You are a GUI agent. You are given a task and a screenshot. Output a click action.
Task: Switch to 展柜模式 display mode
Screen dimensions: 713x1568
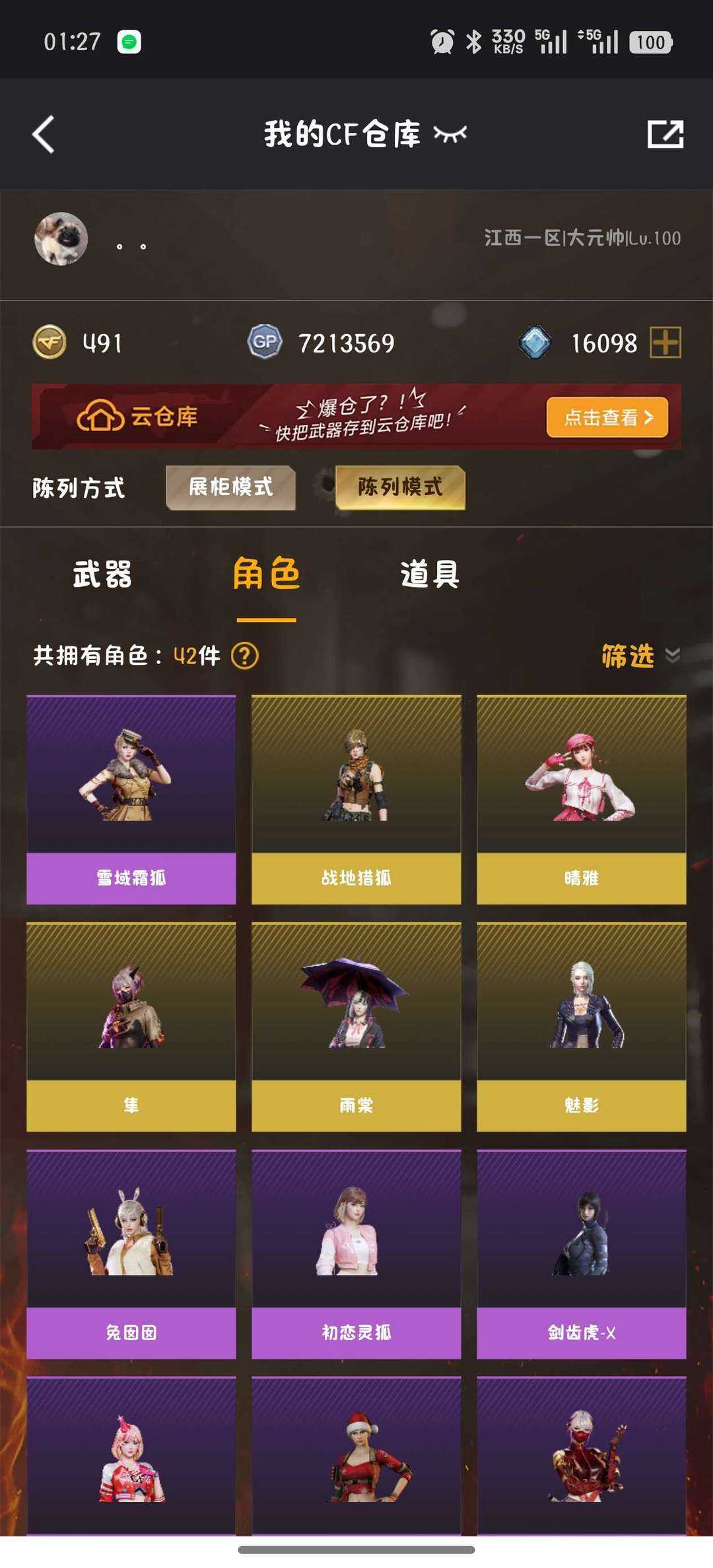tap(230, 487)
